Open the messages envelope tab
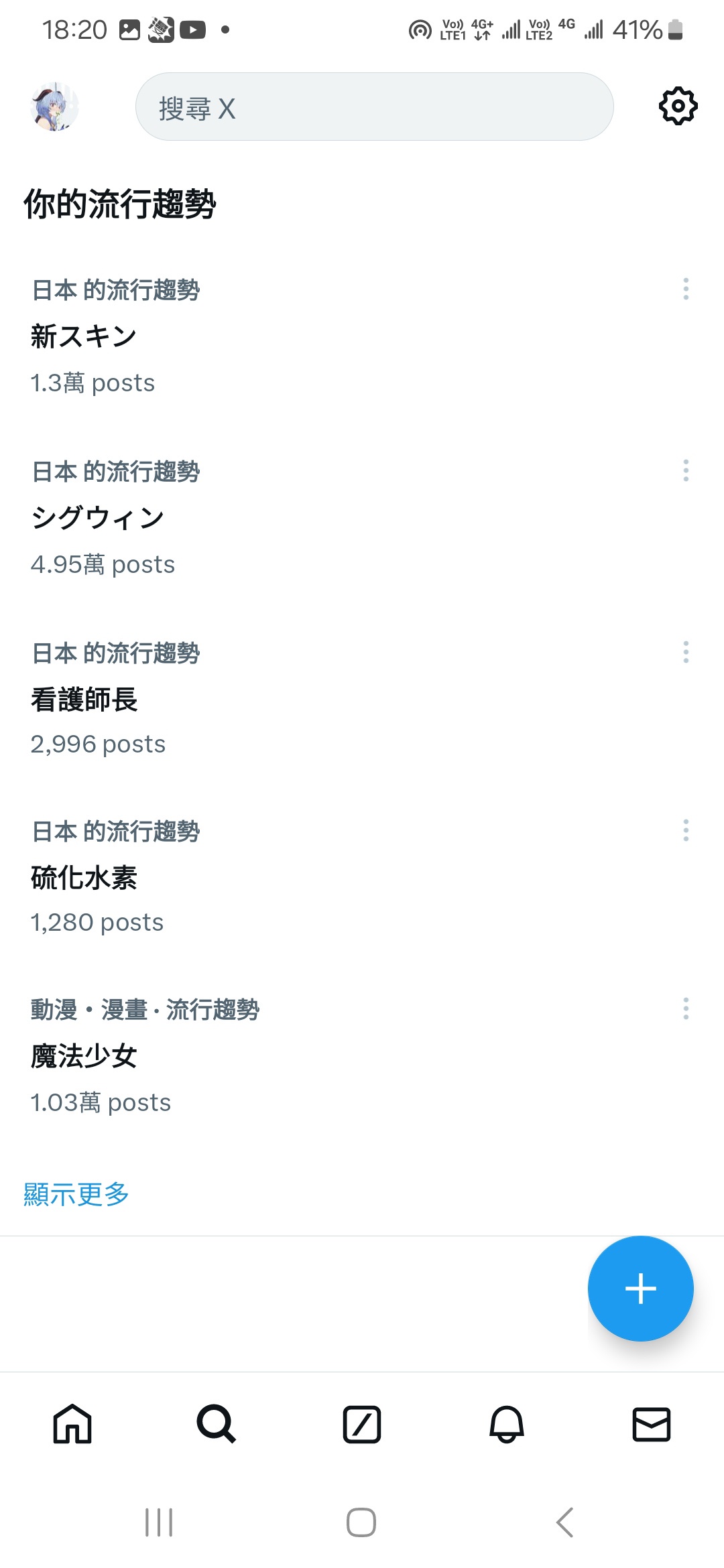 click(652, 1424)
